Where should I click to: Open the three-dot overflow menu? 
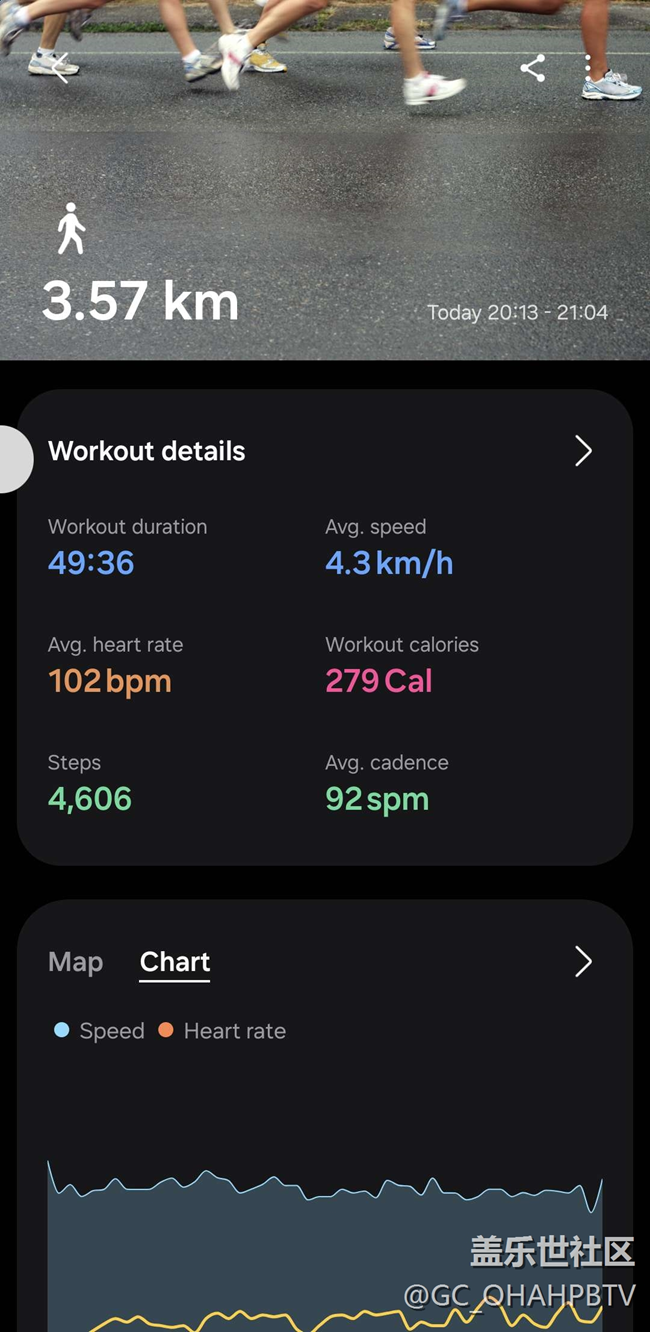click(x=588, y=68)
